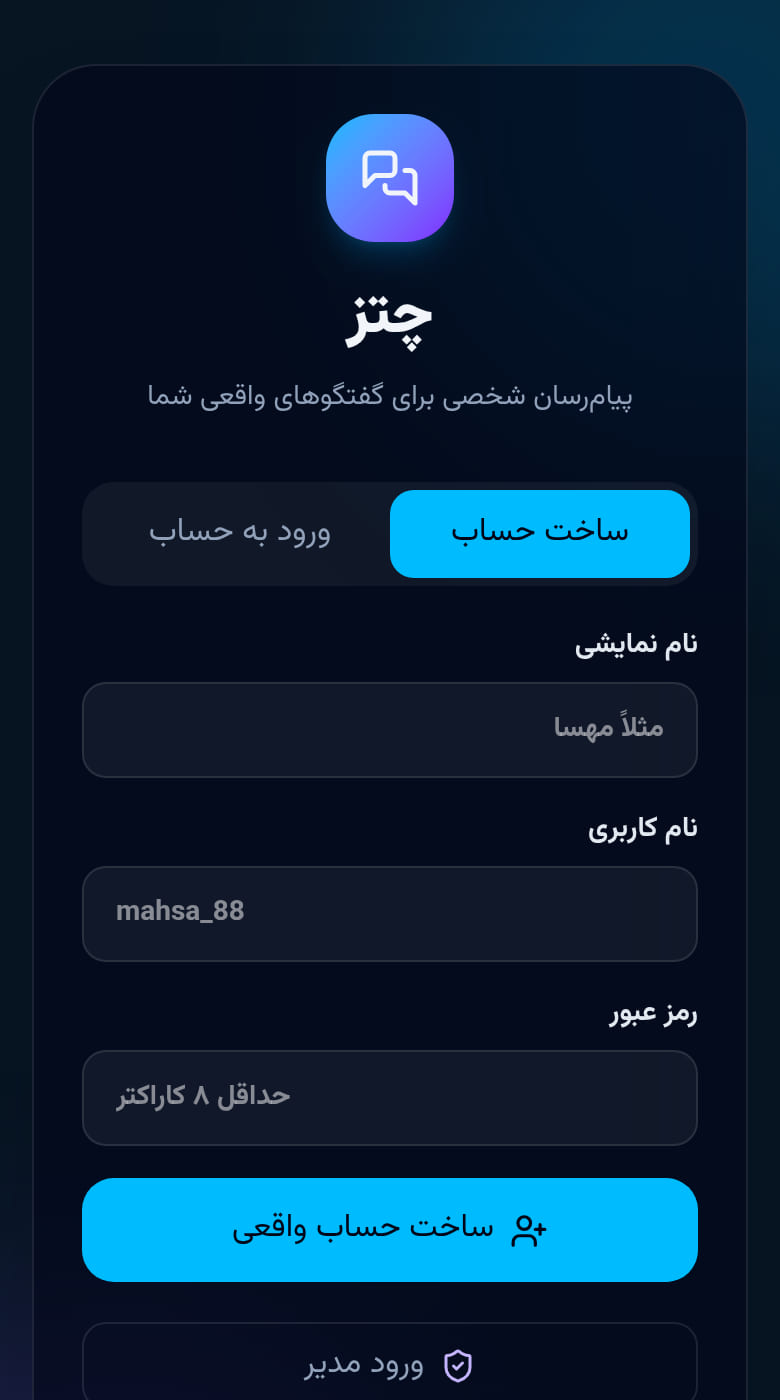Focus the نام نمایشی display name field

point(390,729)
